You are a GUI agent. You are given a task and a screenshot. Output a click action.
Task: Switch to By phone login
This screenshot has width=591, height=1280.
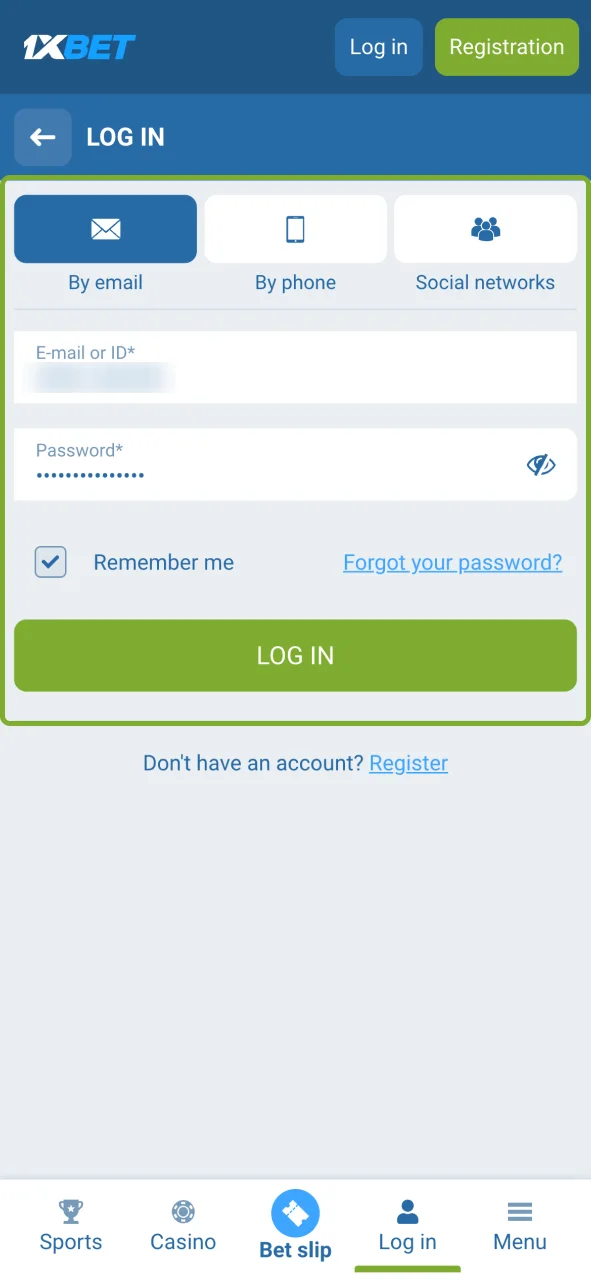click(x=295, y=229)
